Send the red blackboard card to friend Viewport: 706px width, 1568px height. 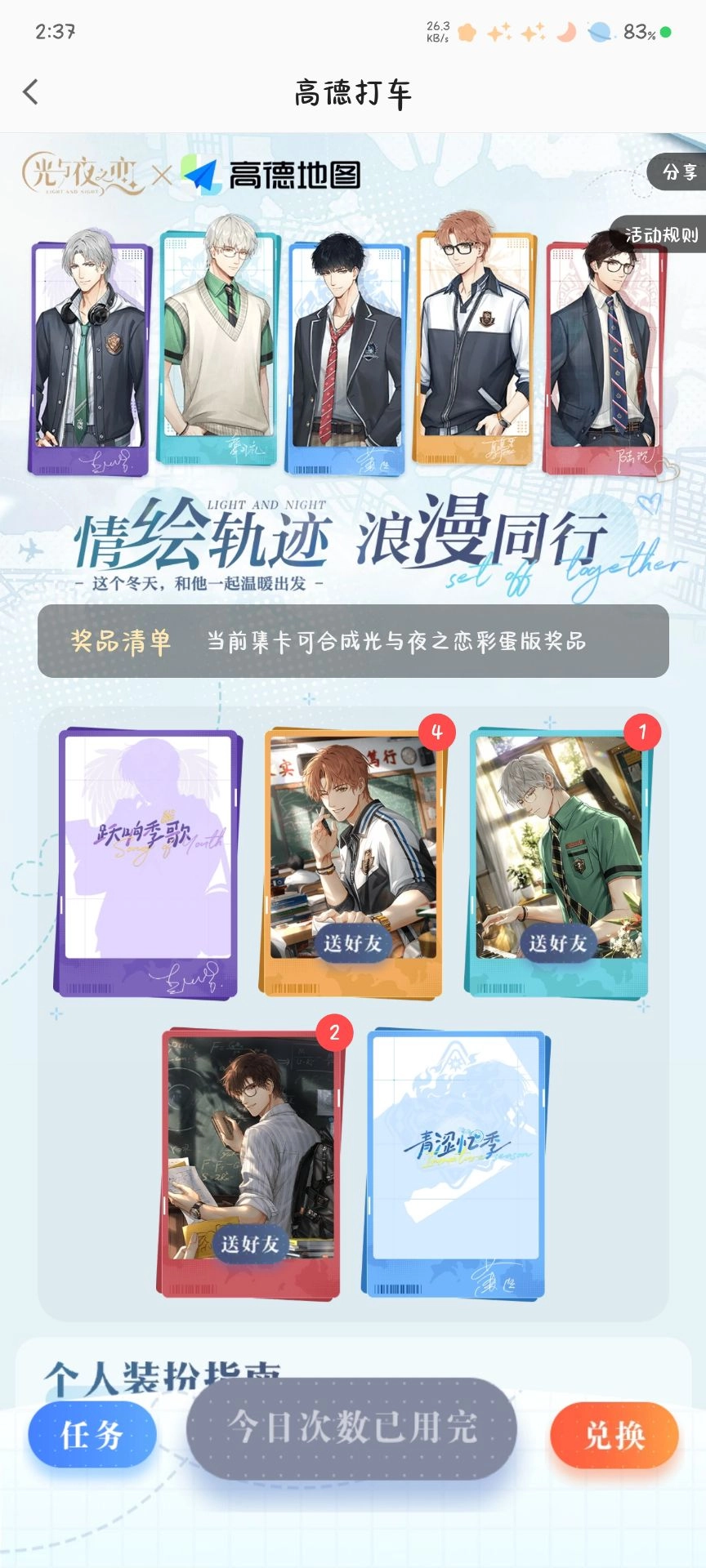click(x=250, y=1244)
